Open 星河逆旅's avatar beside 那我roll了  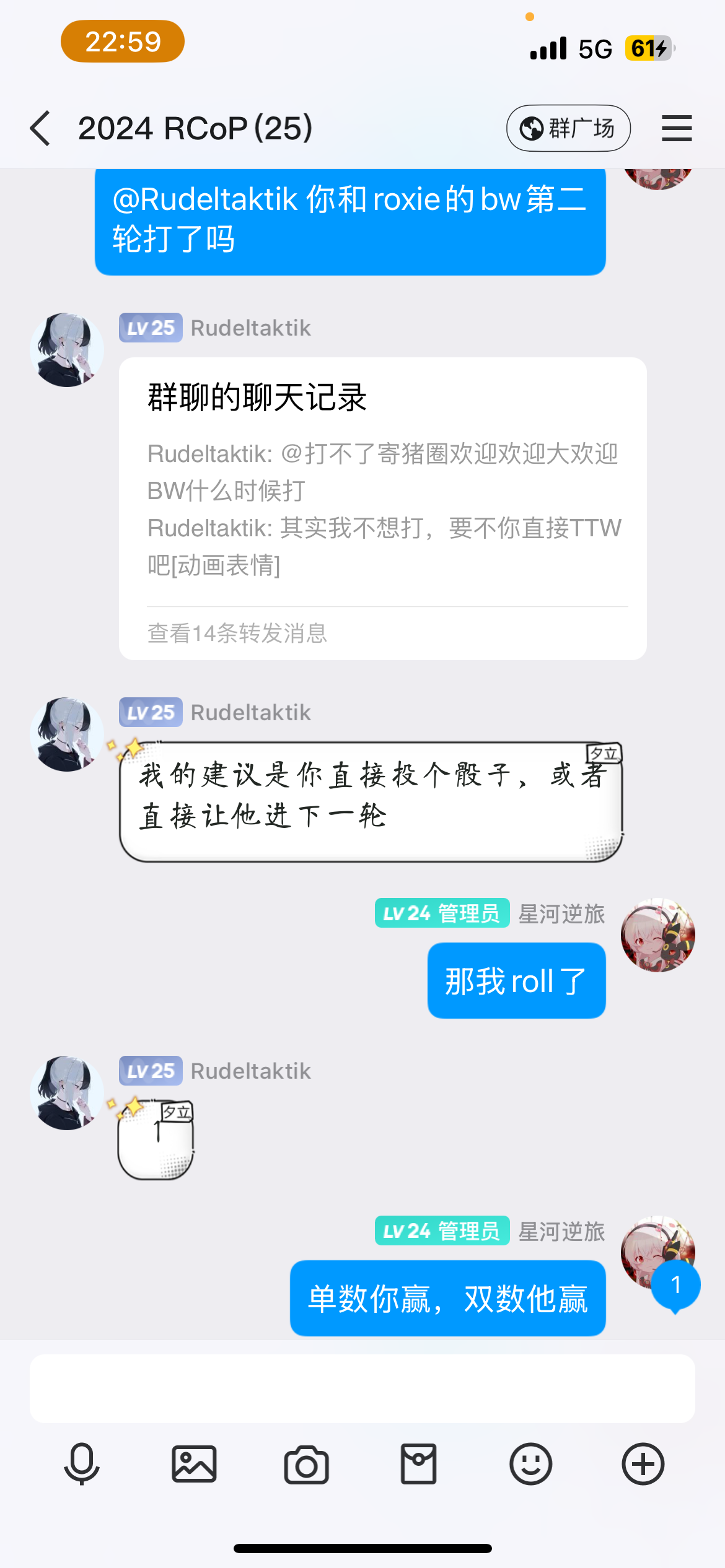(657, 935)
